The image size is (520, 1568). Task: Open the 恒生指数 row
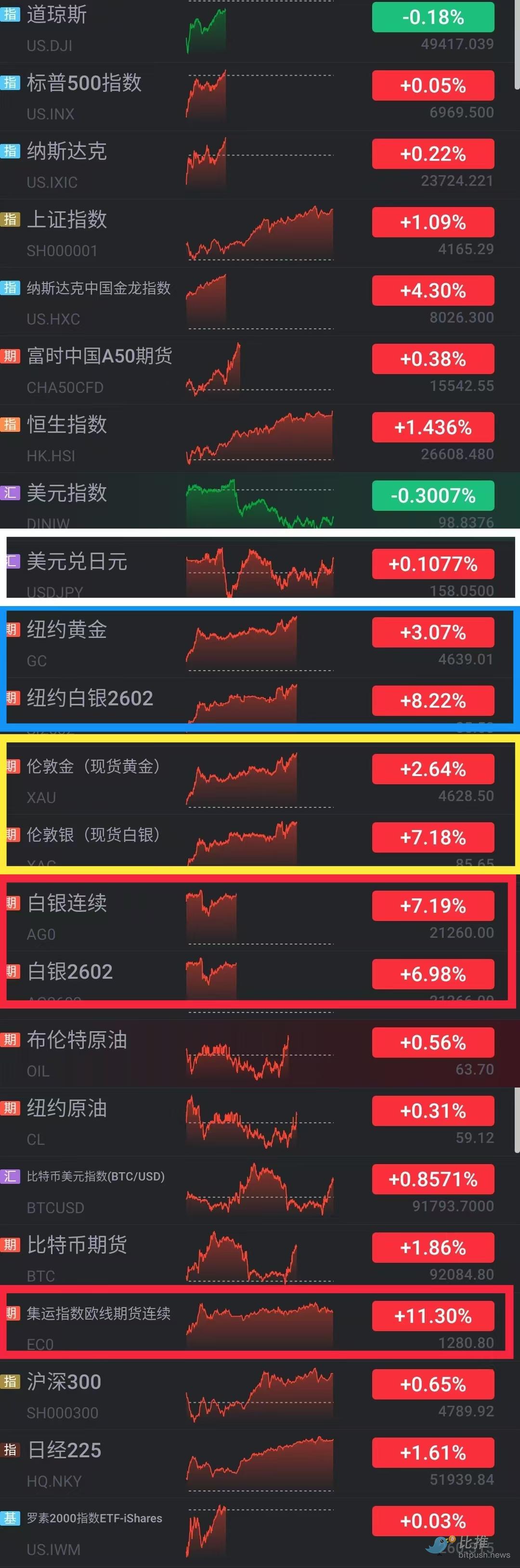pyautogui.click(x=67, y=424)
